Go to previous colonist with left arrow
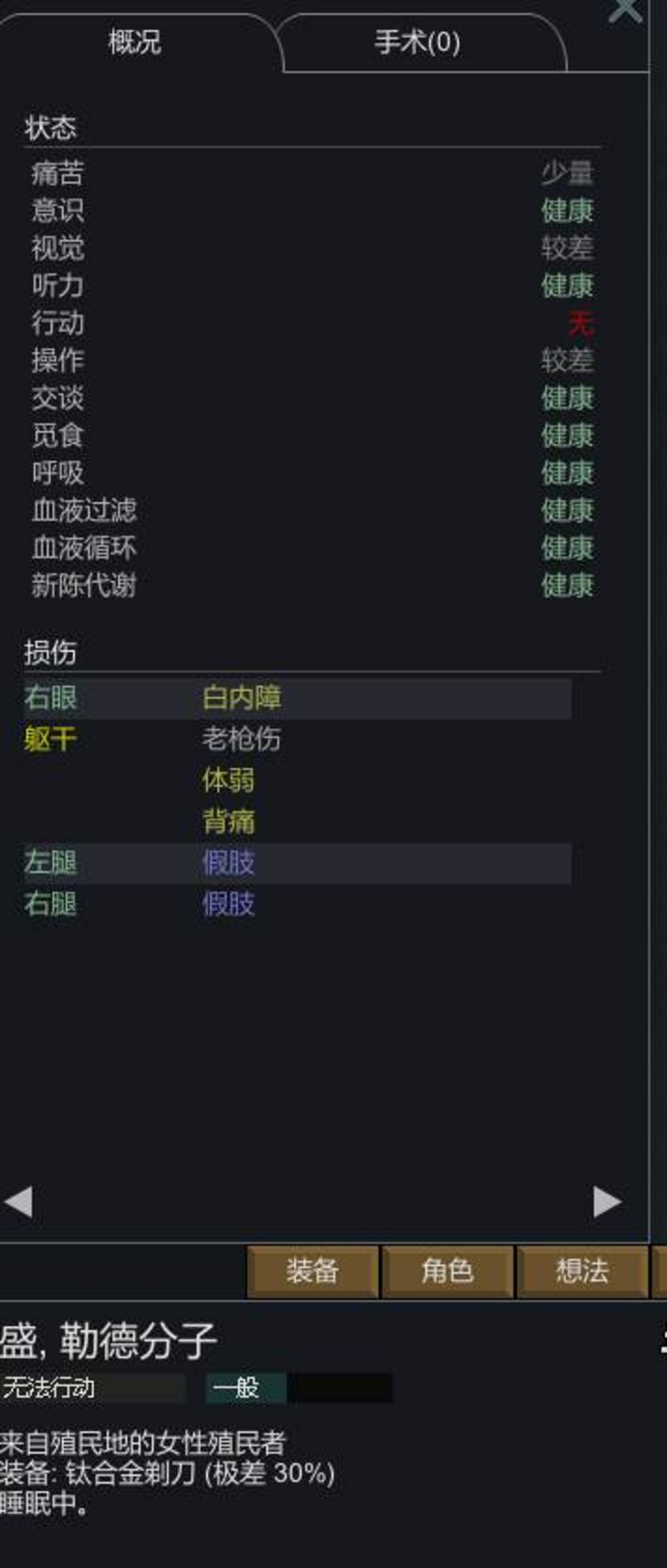 point(19,1201)
